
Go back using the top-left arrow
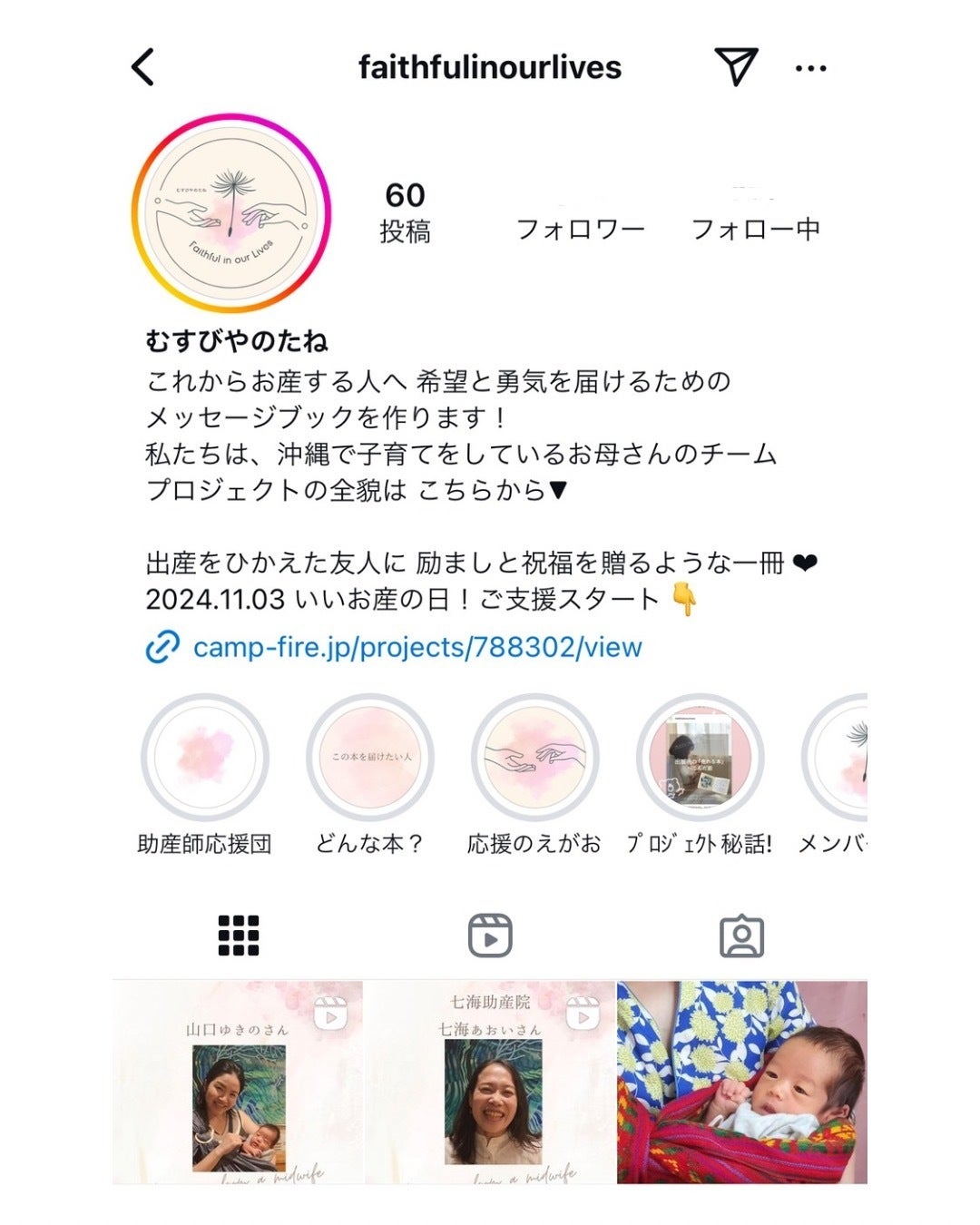pos(143,67)
